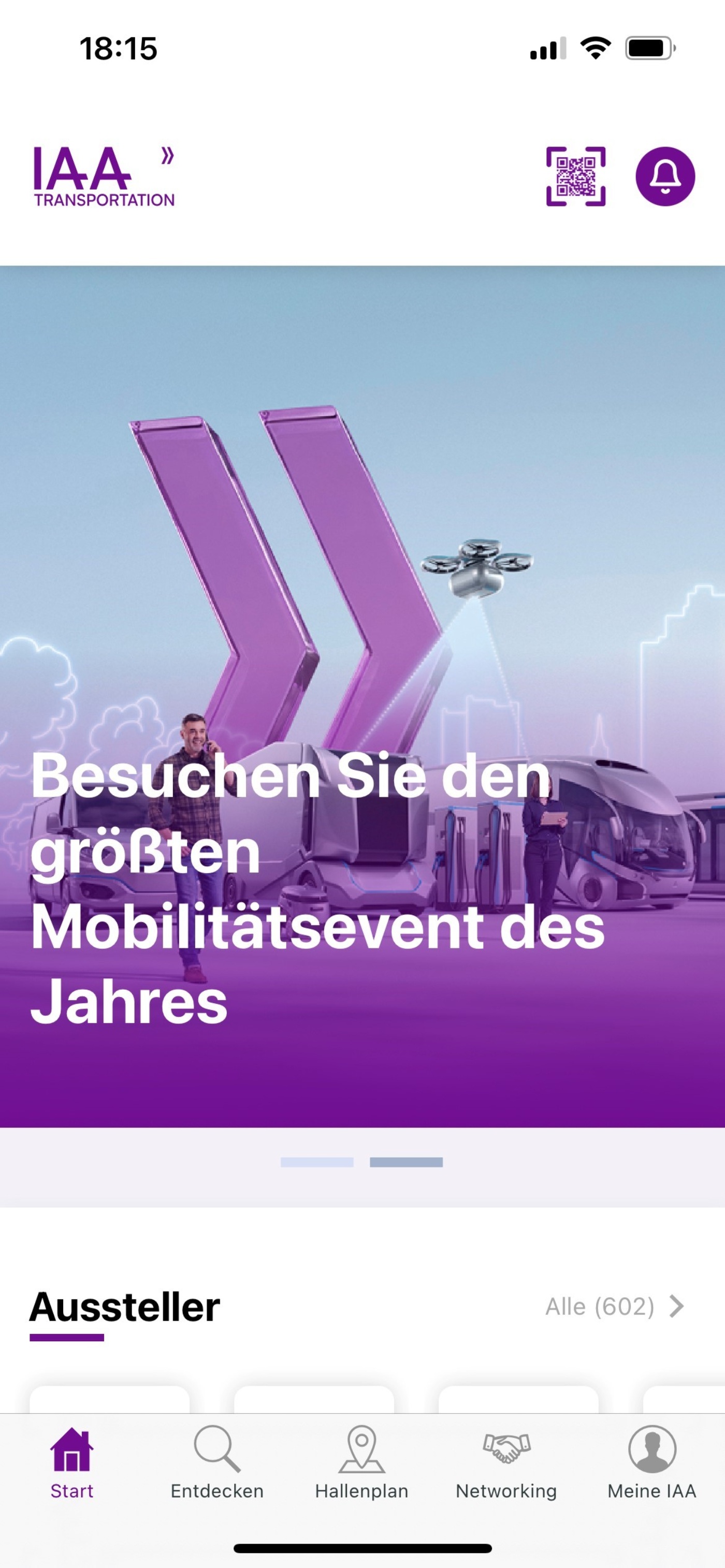This screenshot has width=725, height=1568.
Task: Go to the Networking tab
Action: click(x=506, y=1463)
